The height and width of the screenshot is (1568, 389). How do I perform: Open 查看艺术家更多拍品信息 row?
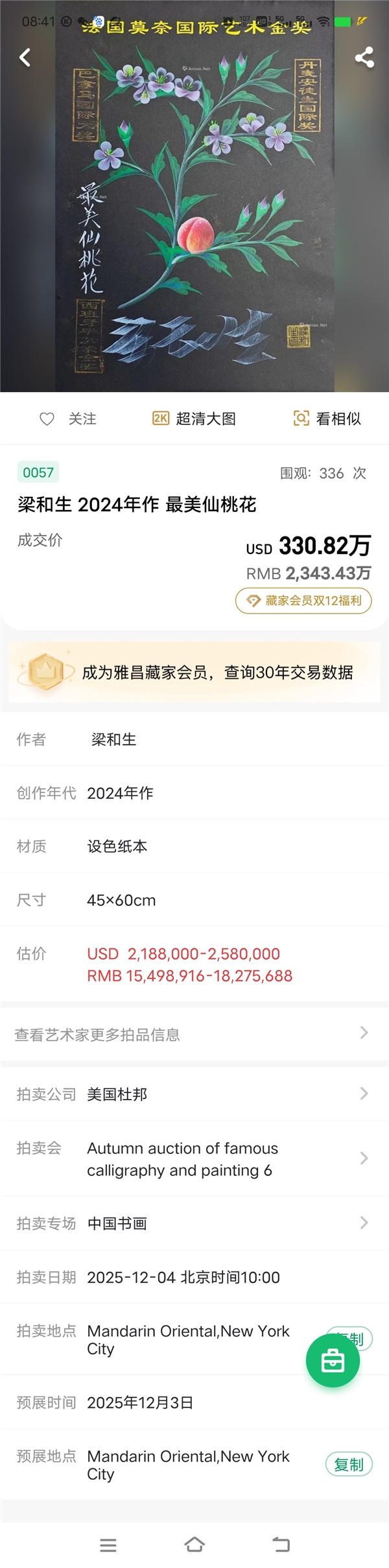pos(194,1034)
